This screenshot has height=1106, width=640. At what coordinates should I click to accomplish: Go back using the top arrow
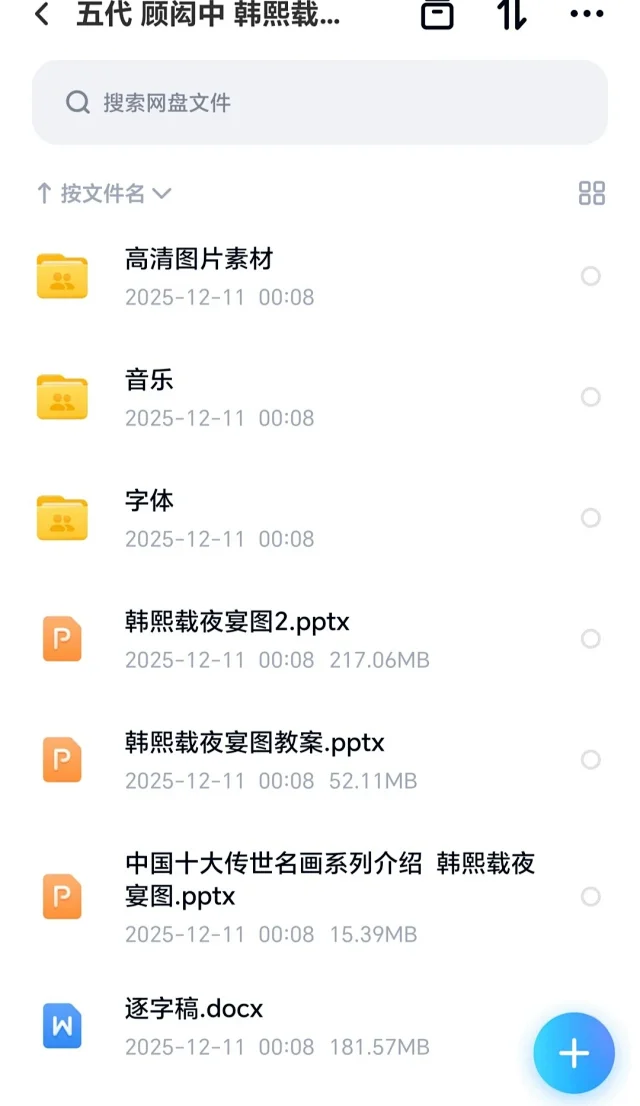coord(42,15)
